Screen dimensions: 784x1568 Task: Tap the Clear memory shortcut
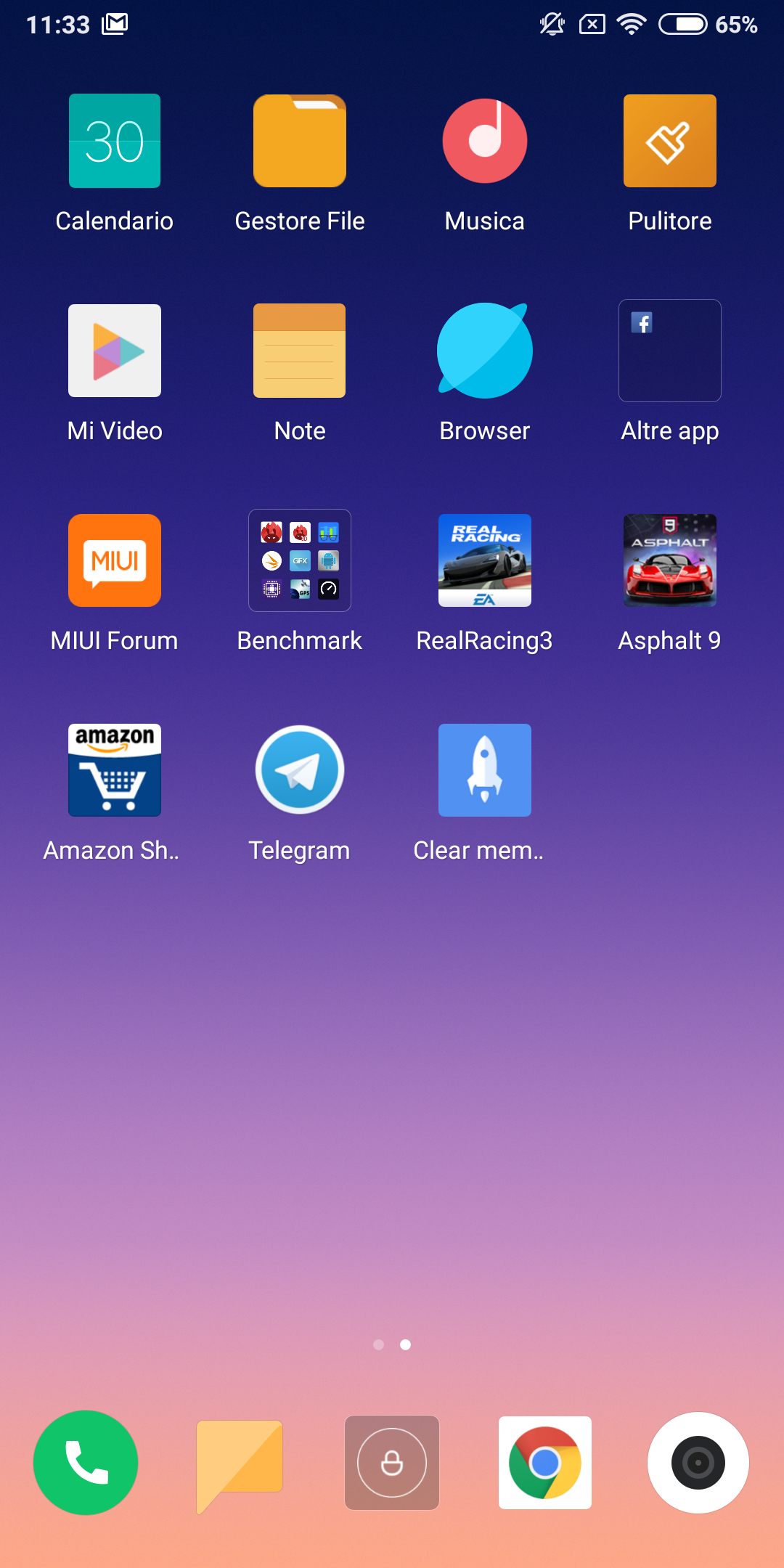click(x=484, y=770)
